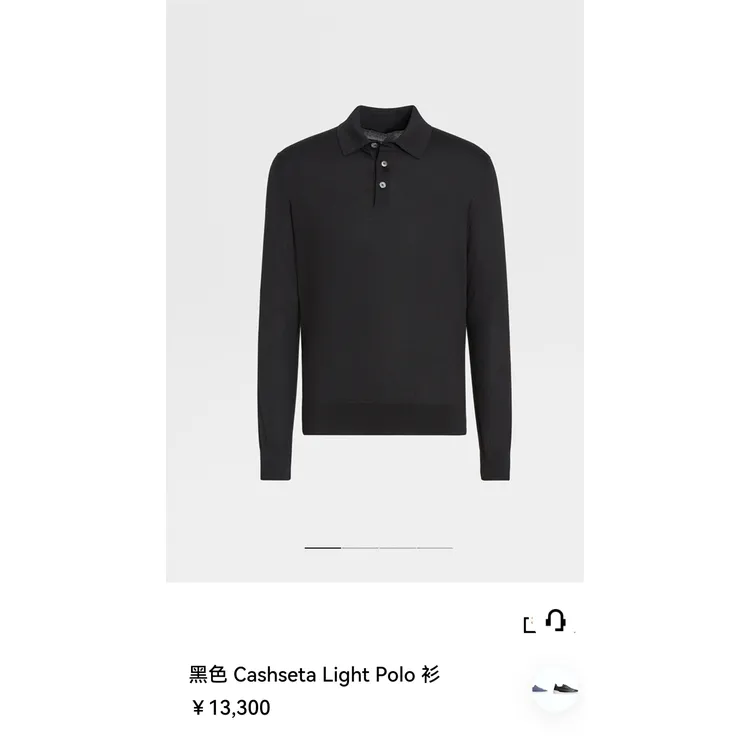Jump to second image via page indicator
The image size is (750, 750).
[x=360, y=548]
